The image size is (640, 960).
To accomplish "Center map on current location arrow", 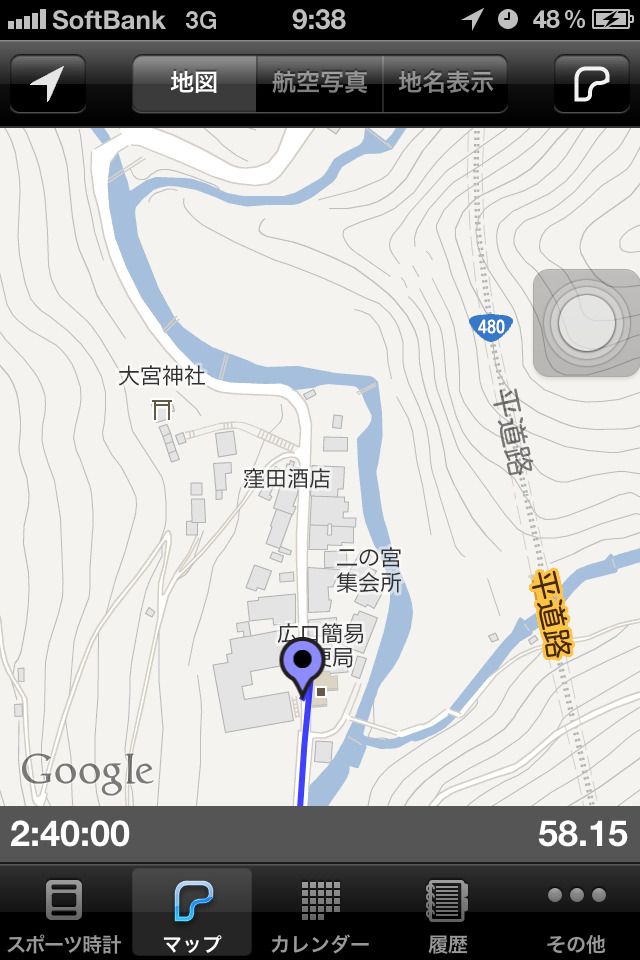I will (x=47, y=84).
